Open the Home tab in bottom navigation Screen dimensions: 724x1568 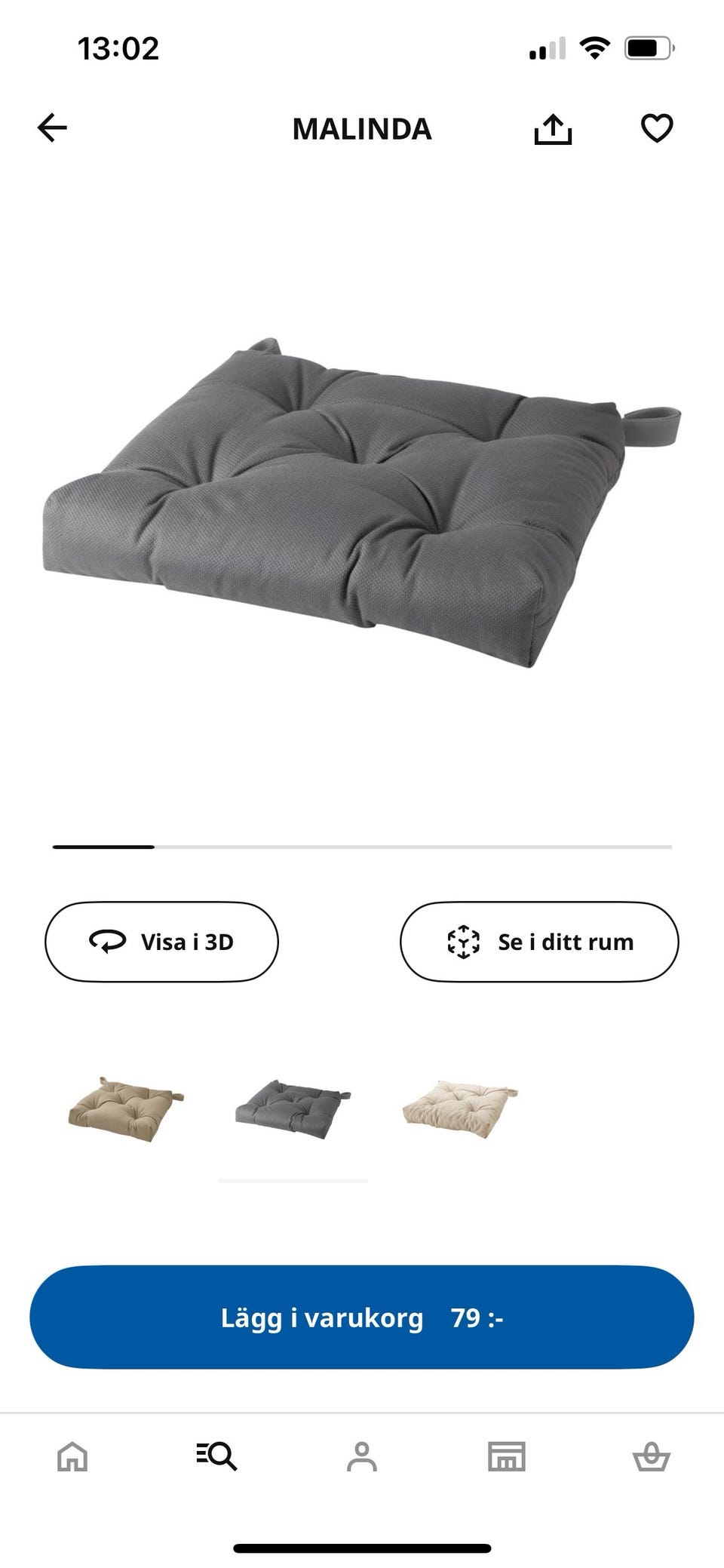tap(72, 1456)
